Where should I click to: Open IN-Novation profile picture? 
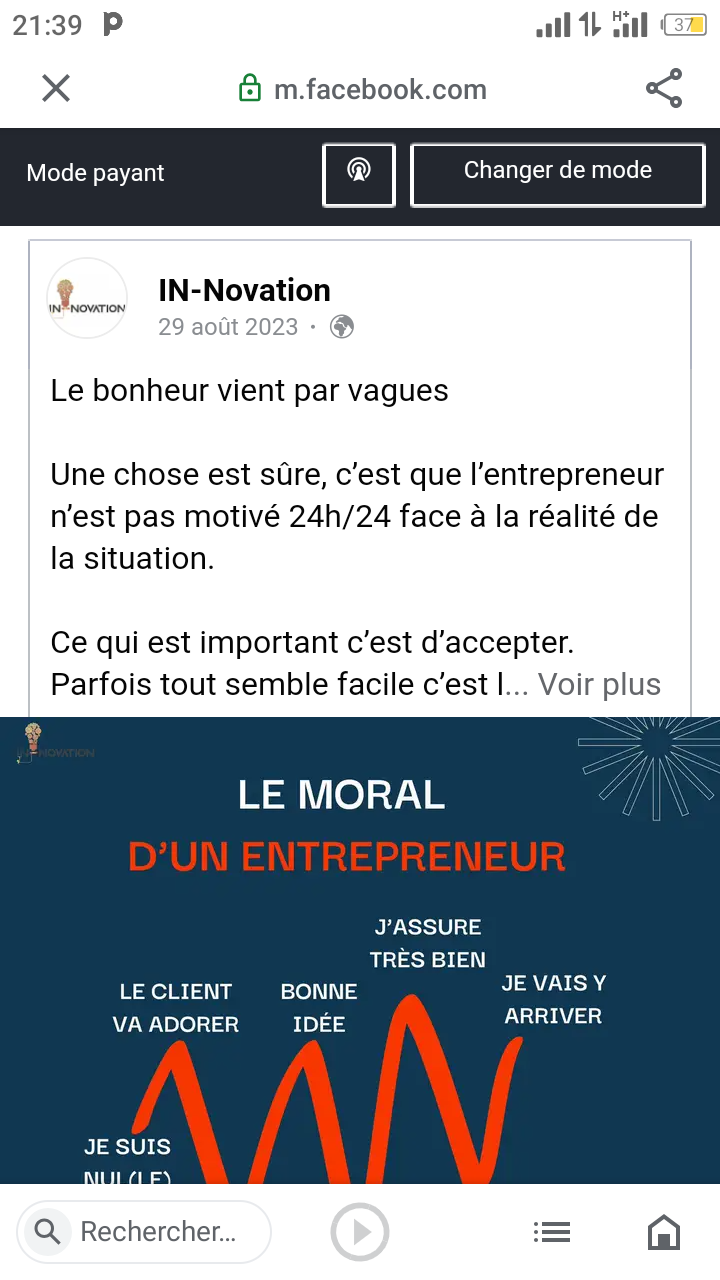pos(87,299)
